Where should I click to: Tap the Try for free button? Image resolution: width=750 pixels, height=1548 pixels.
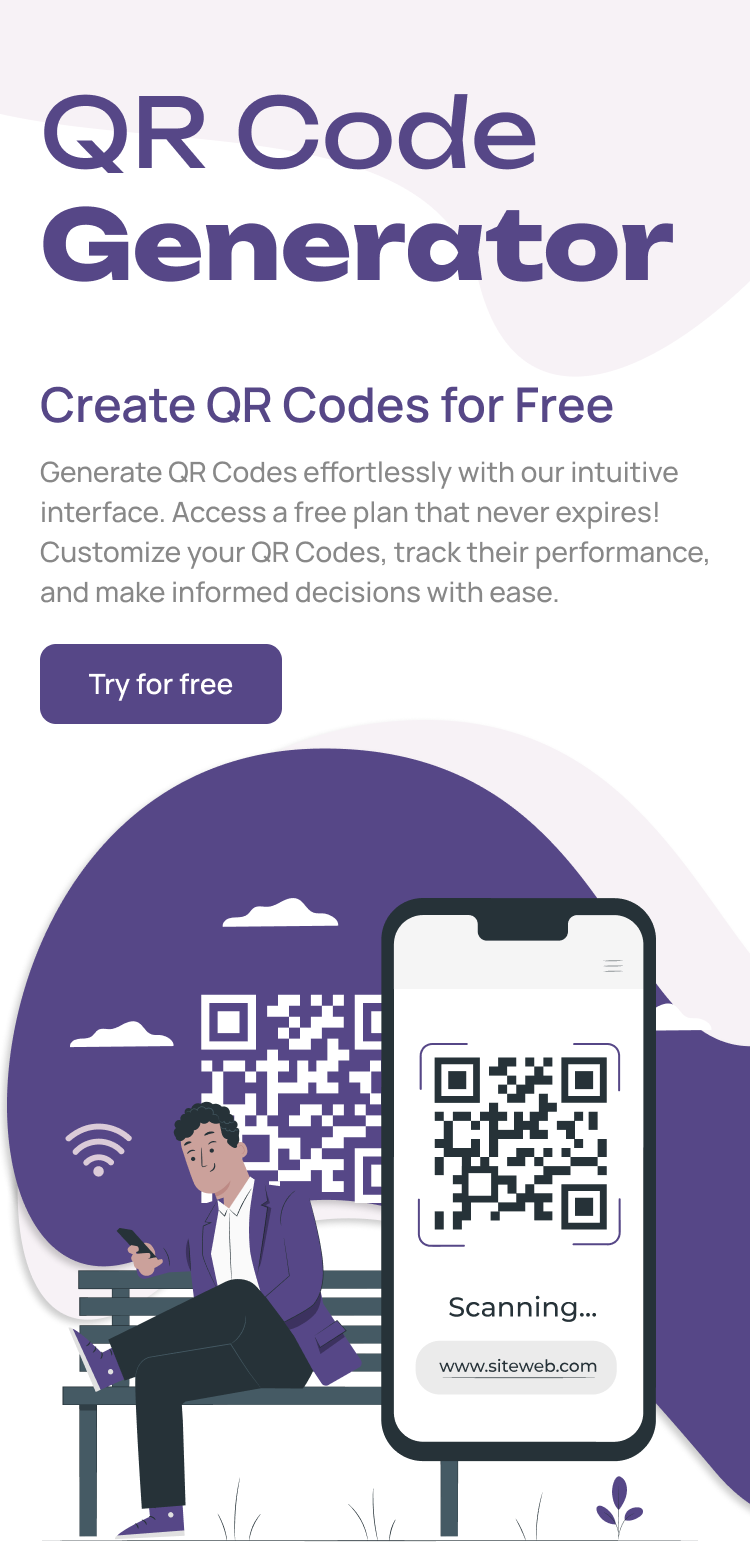click(161, 684)
